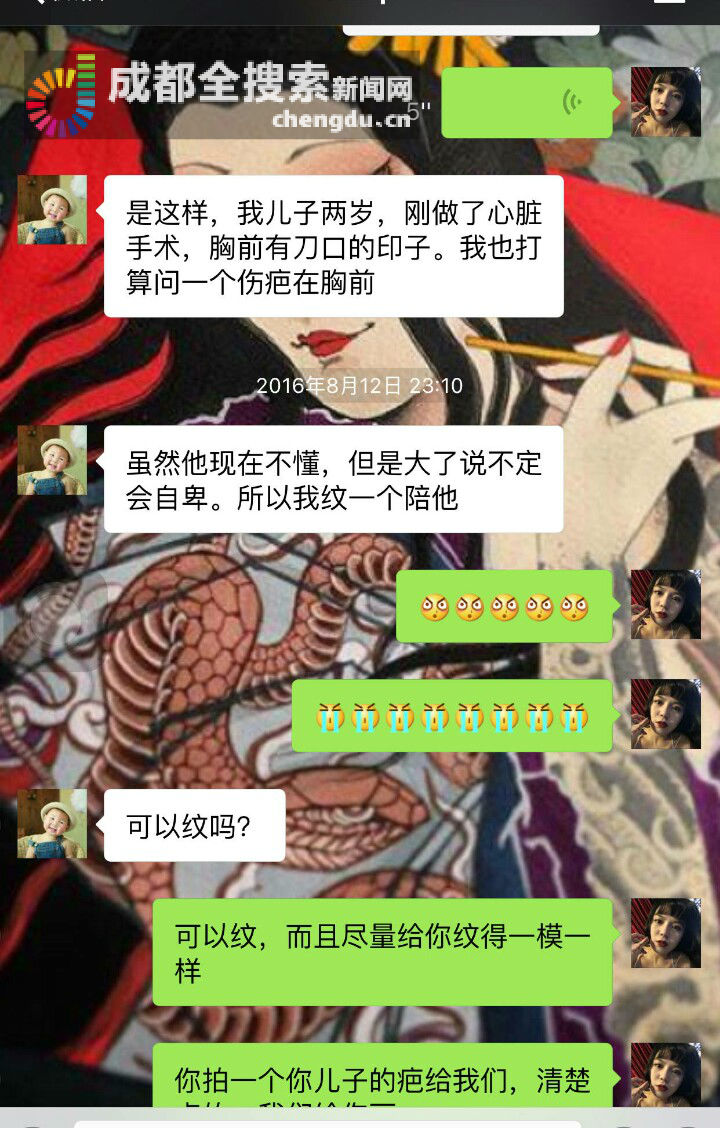The width and height of the screenshot is (720, 1128).
Task: Open the avatar beside "可以纹，而且尽量给你纹得一模一样"
Action: 665,932
